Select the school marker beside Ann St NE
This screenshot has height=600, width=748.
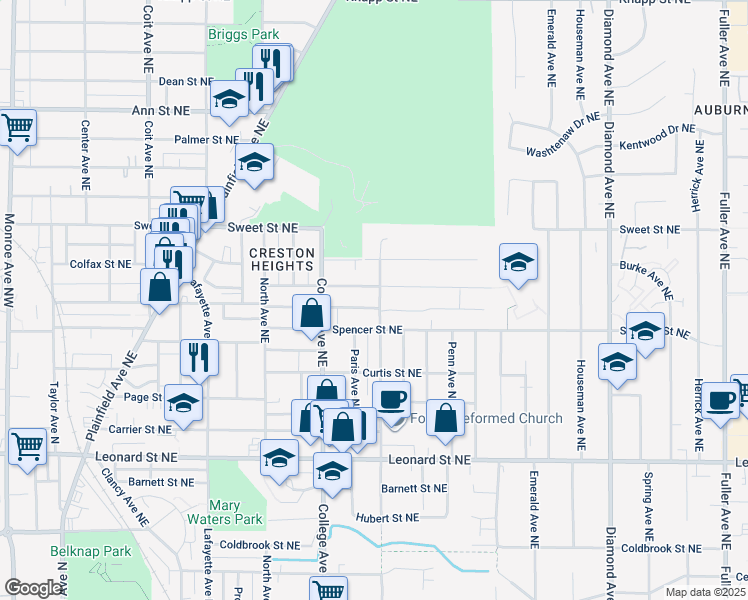[230, 99]
